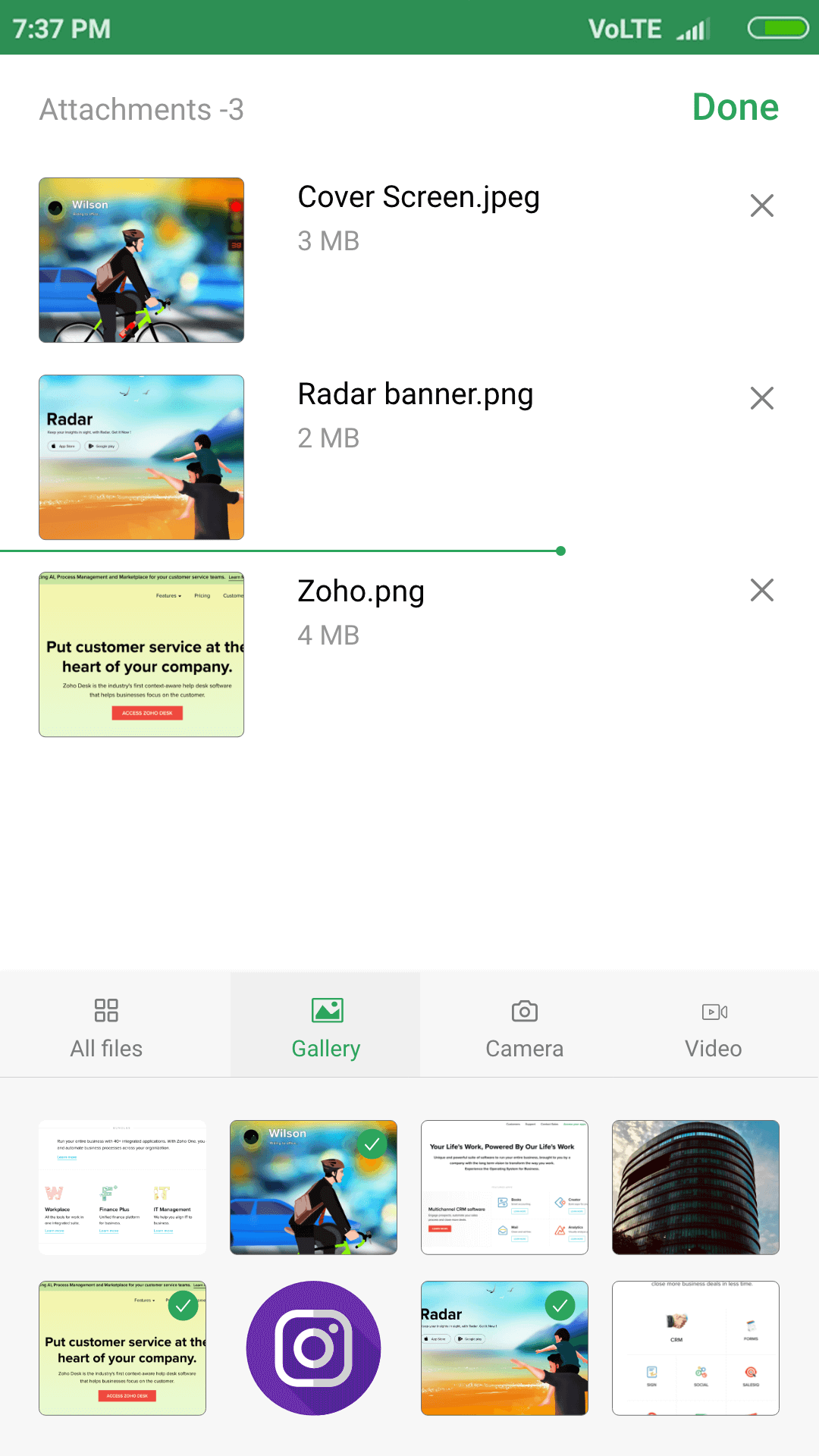Select the Your Life's Work screenshot
This screenshot has width=819, height=1456.
click(x=504, y=1187)
